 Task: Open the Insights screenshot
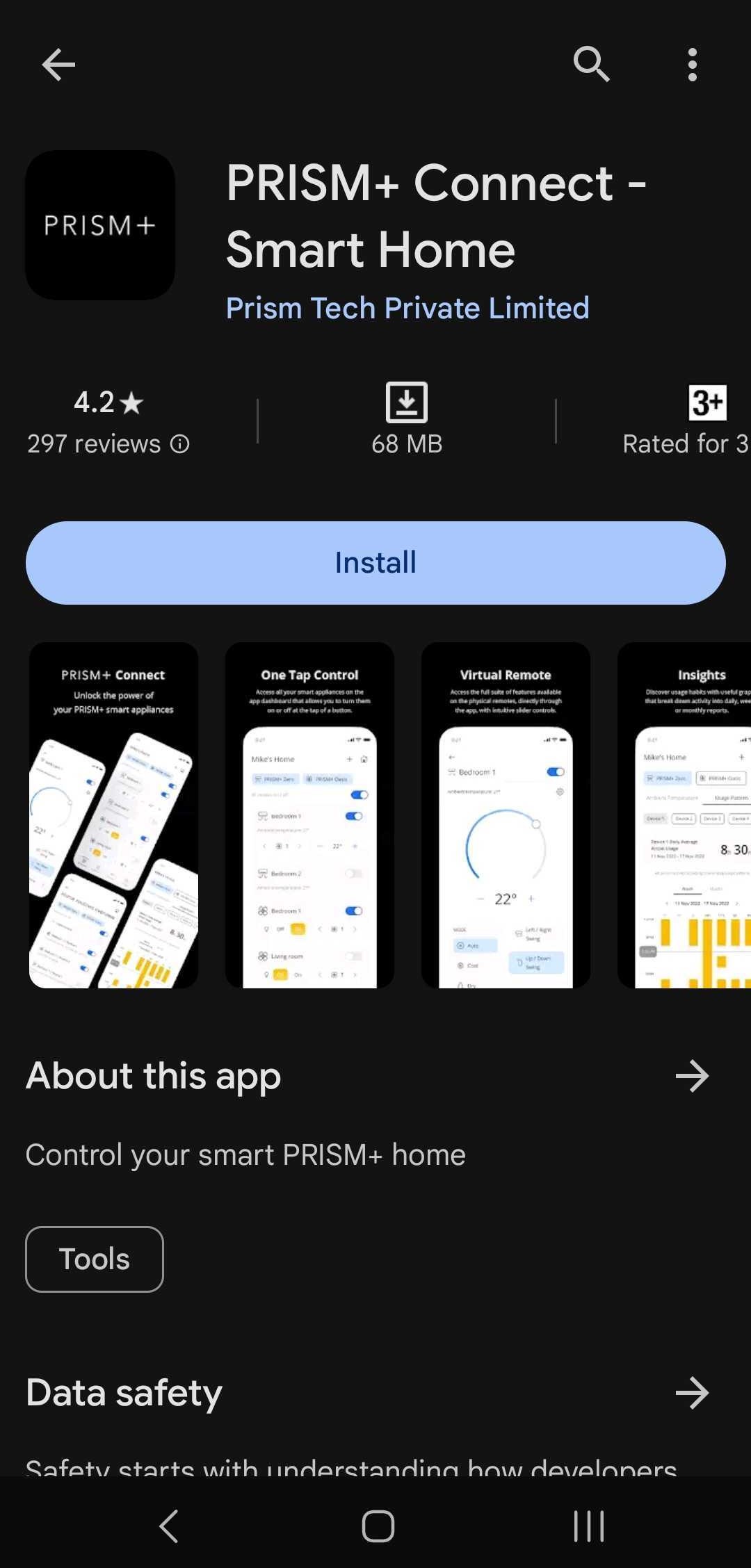tap(684, 815)
